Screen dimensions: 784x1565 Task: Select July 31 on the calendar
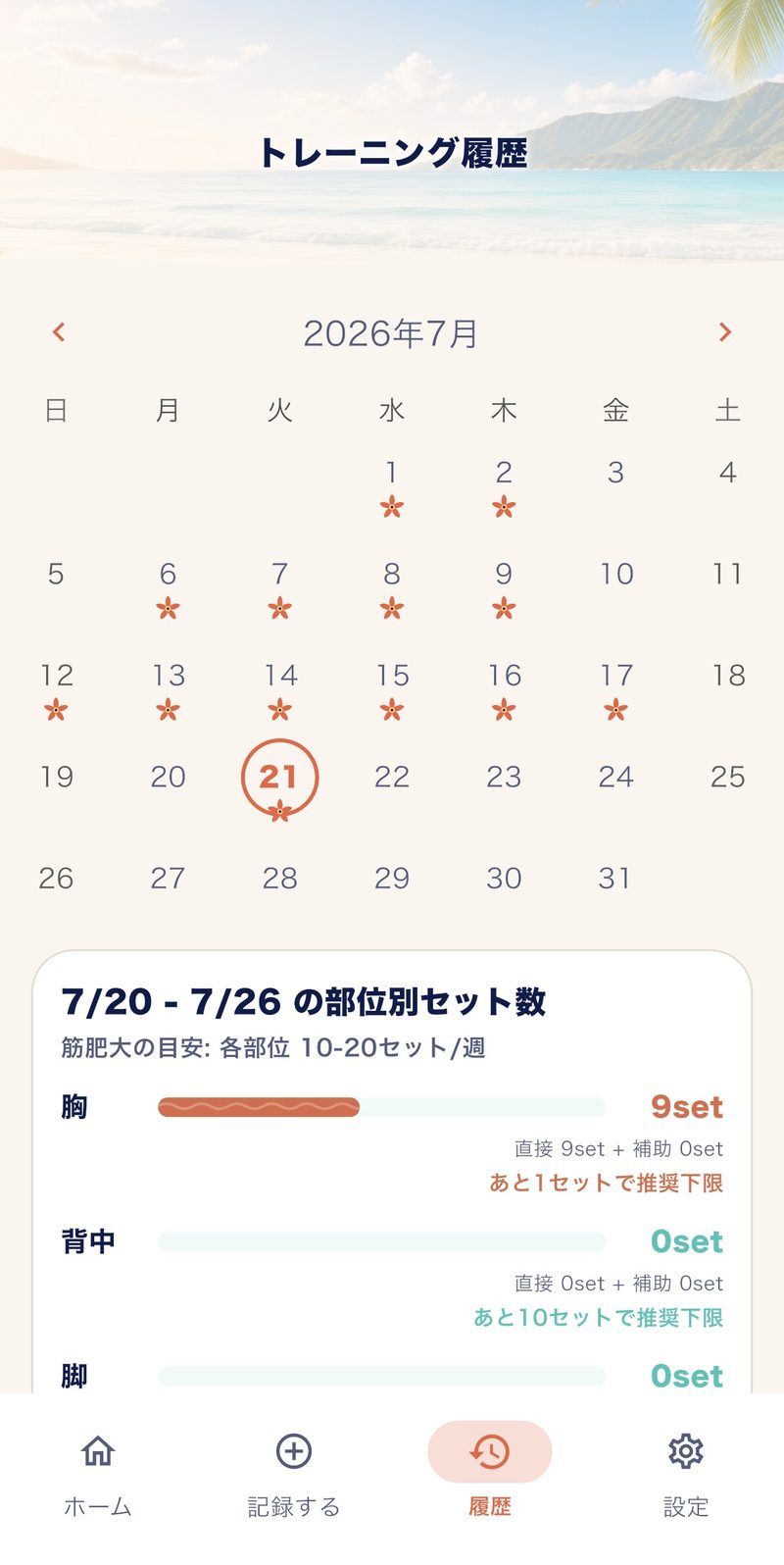click(x=615, y=878)
